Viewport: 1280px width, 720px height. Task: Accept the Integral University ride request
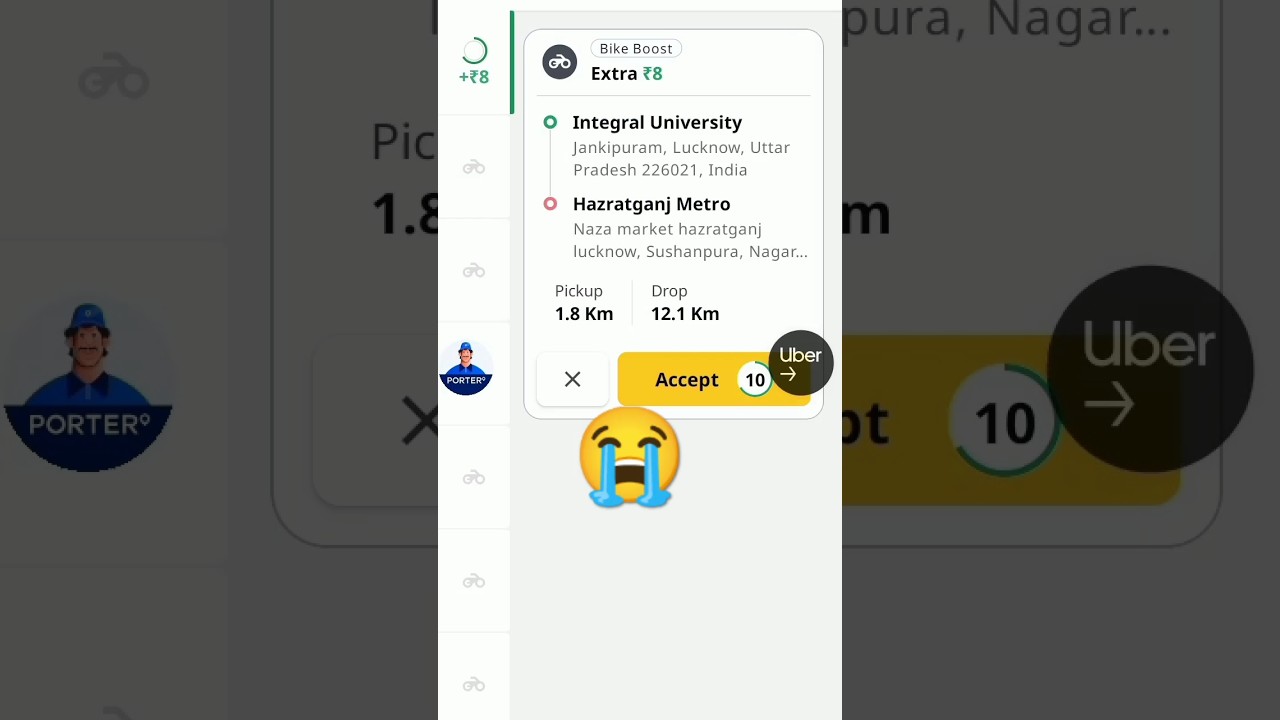click(x=687, y=380)
